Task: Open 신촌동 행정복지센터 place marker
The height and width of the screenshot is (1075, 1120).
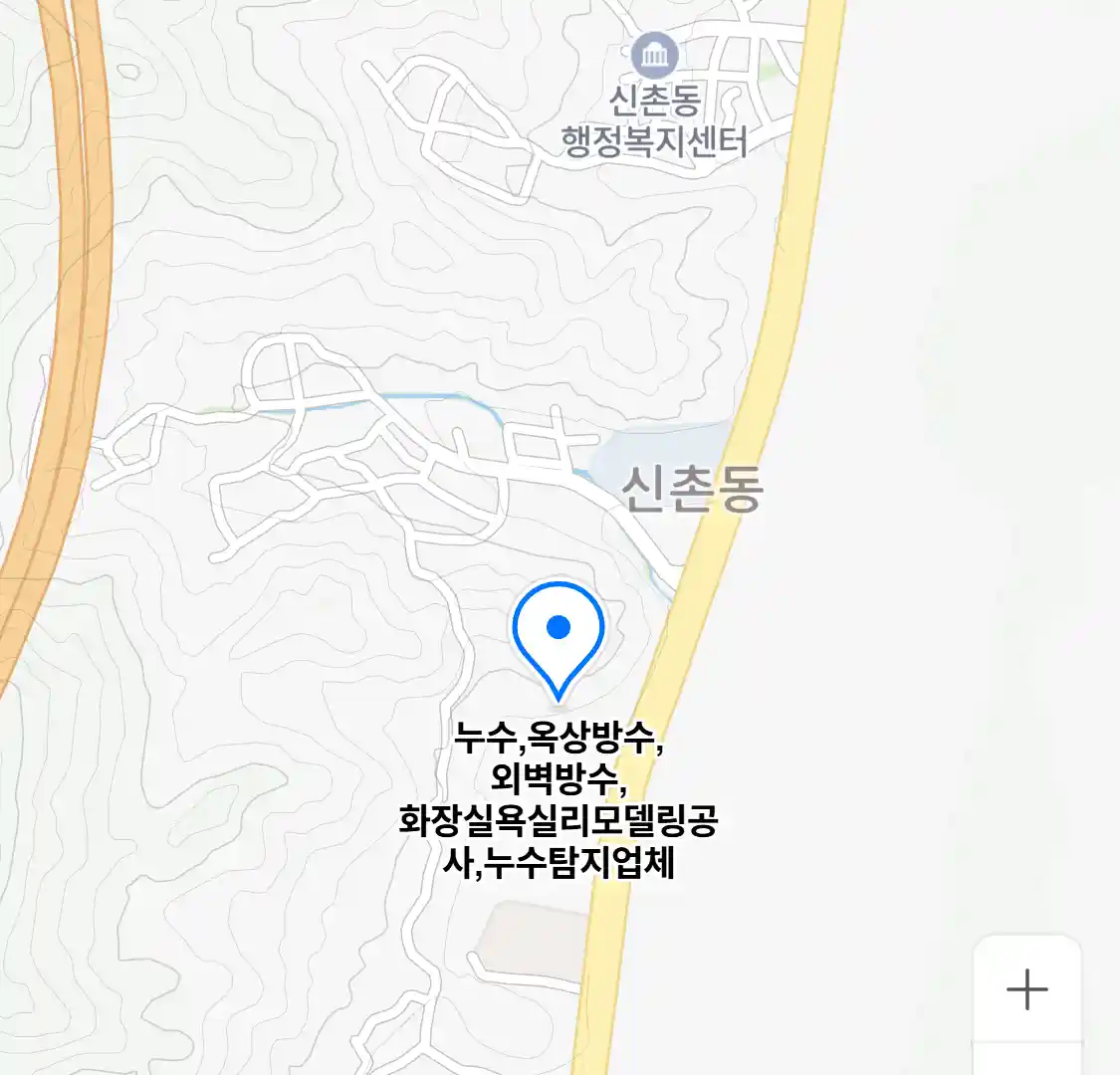Action: 655,56
